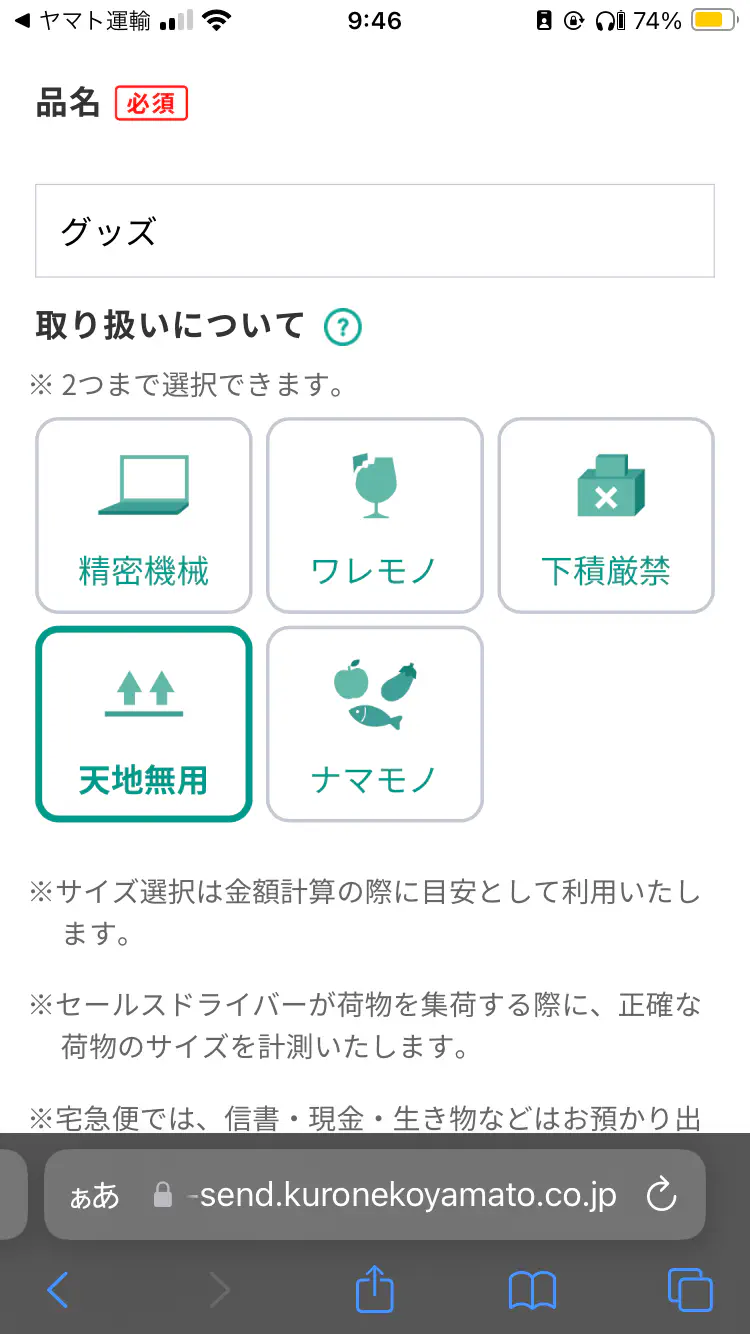Select the ナマモノ handling option
750x1334 pixels.
[x=374, y=723]
